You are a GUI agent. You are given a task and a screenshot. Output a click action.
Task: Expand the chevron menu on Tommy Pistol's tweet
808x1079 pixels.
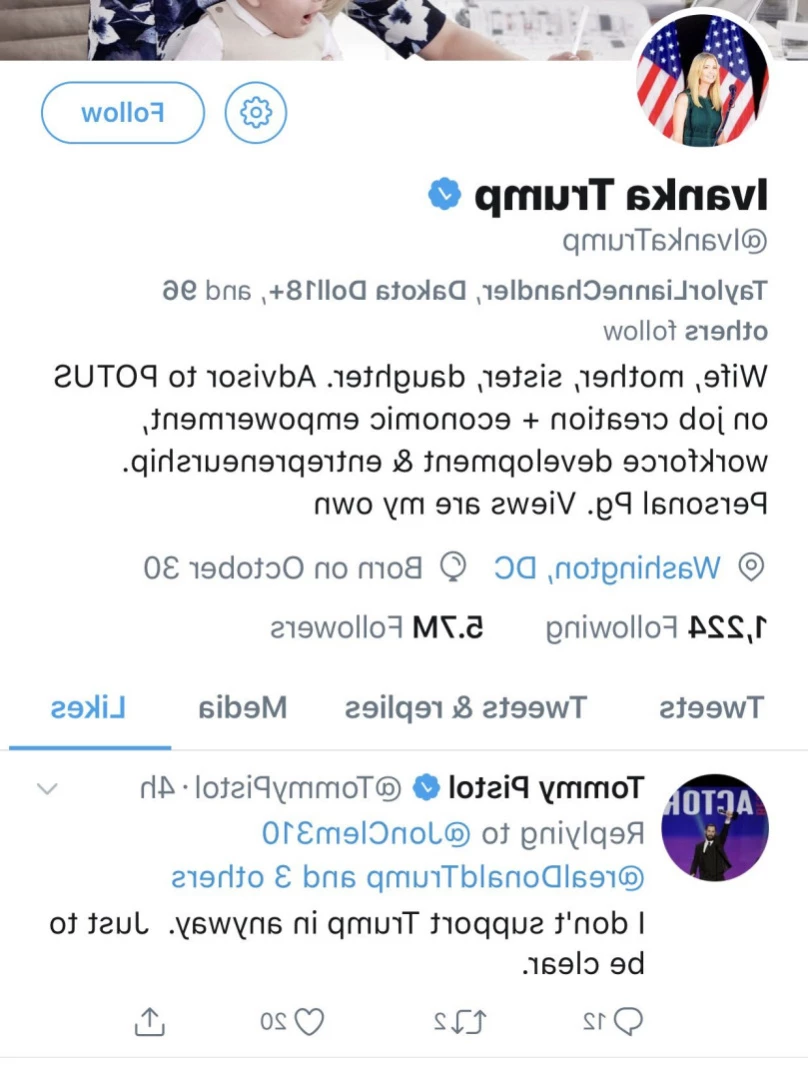point(47,788)
